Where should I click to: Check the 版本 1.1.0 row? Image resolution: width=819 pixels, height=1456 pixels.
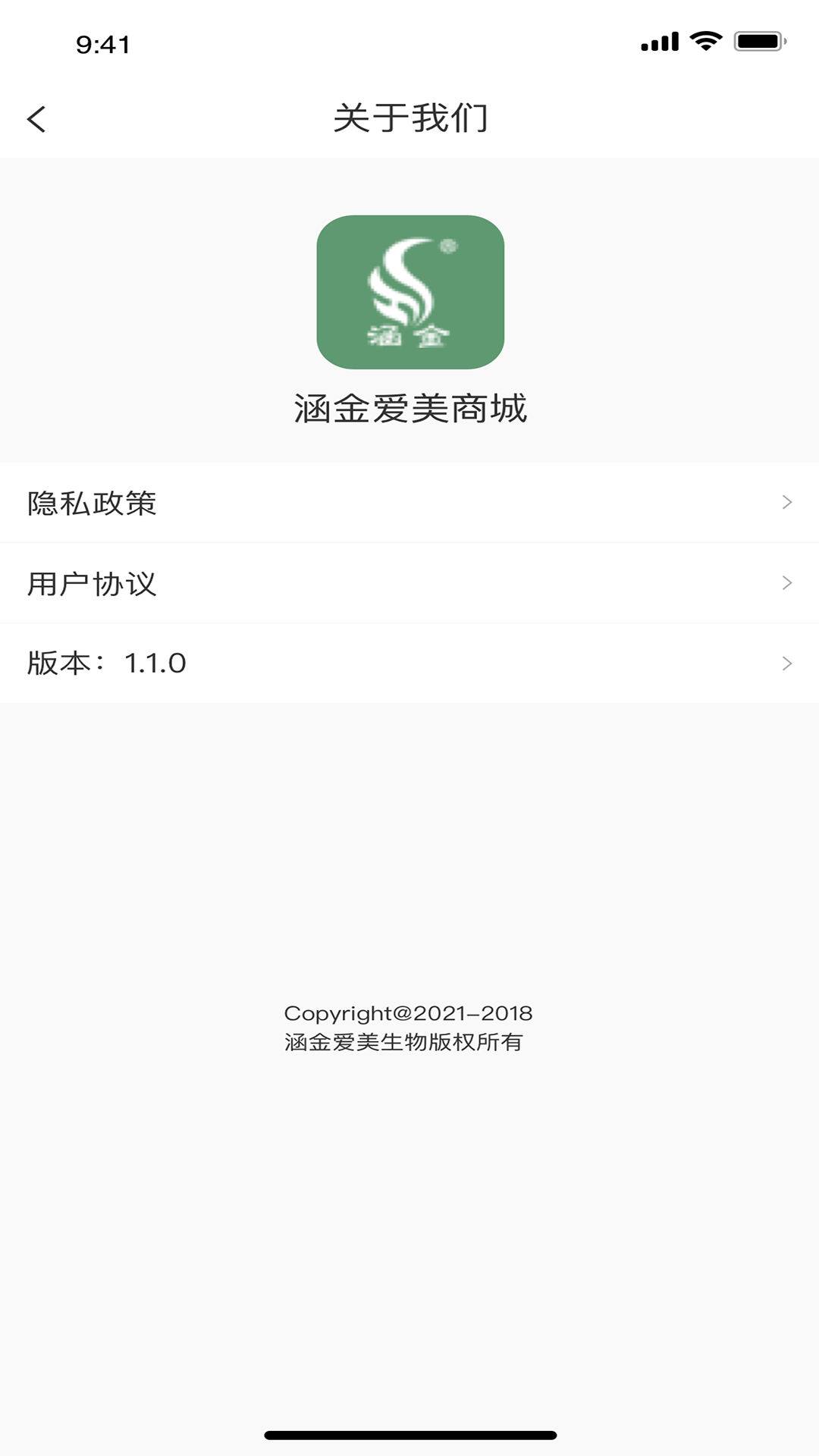coord(409,664)
